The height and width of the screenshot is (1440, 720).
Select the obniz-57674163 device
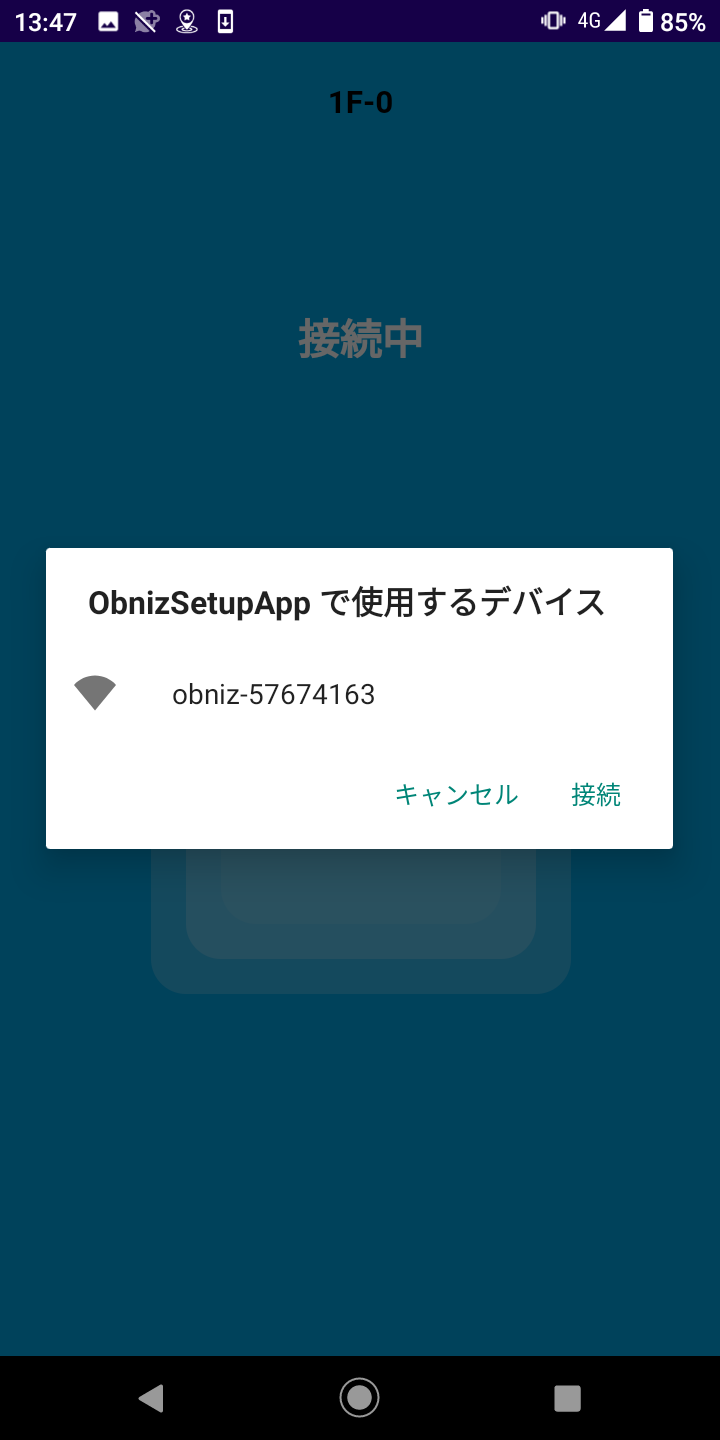[273, 694]
